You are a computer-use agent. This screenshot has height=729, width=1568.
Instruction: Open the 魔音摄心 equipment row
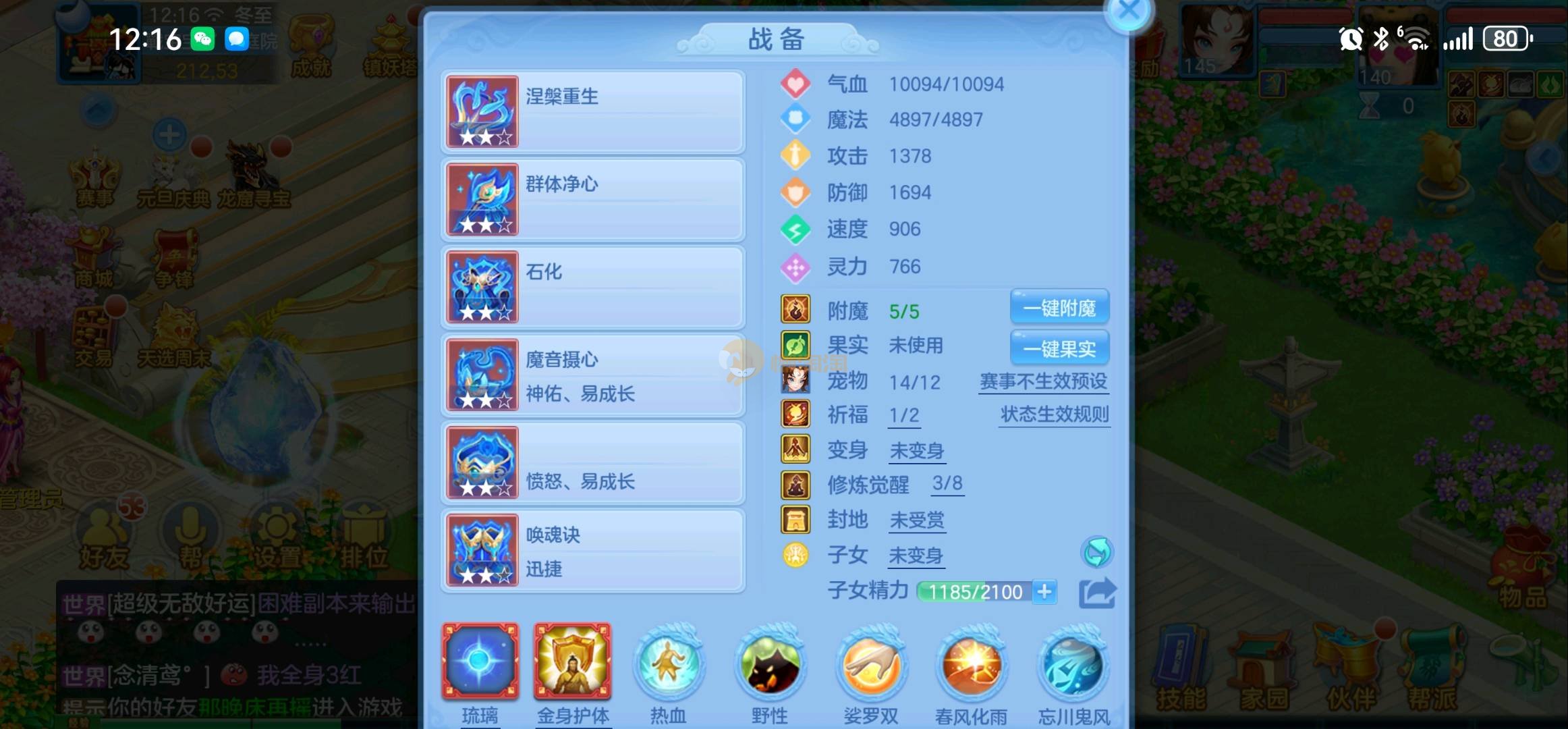click(594, 375)
